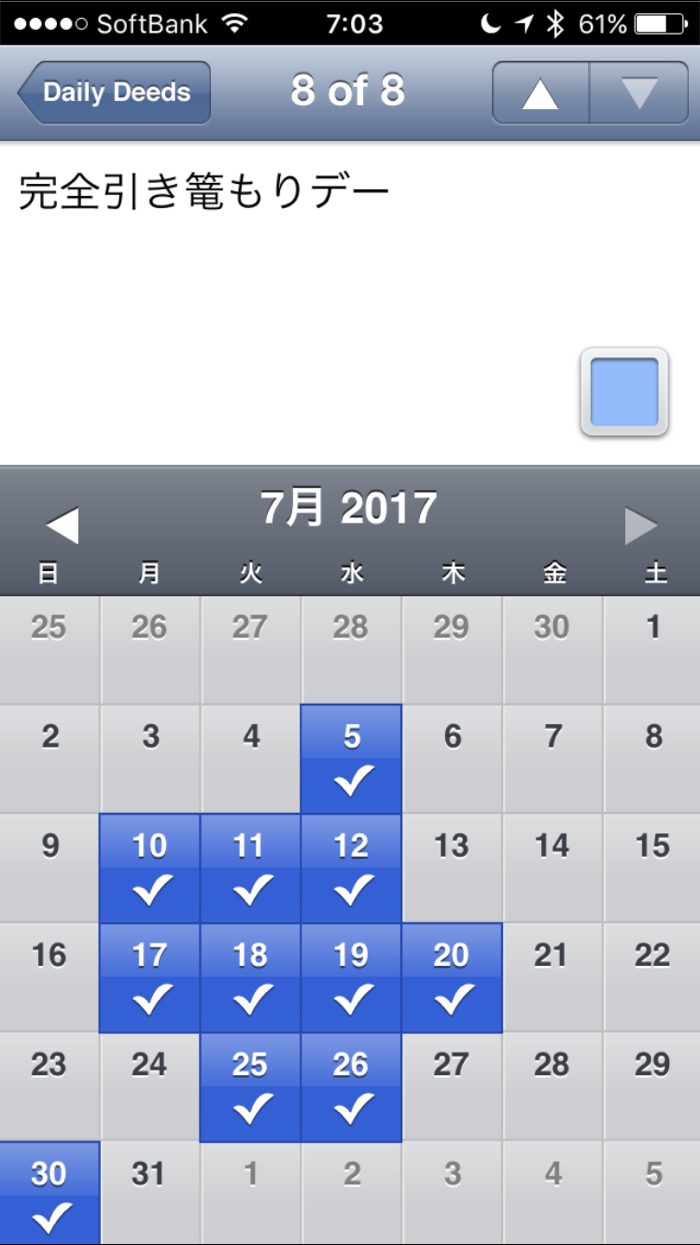Viewport: 700px width, 1245px height.
Task: Uncheck July 26 on the calendar
Action: 351,1086
